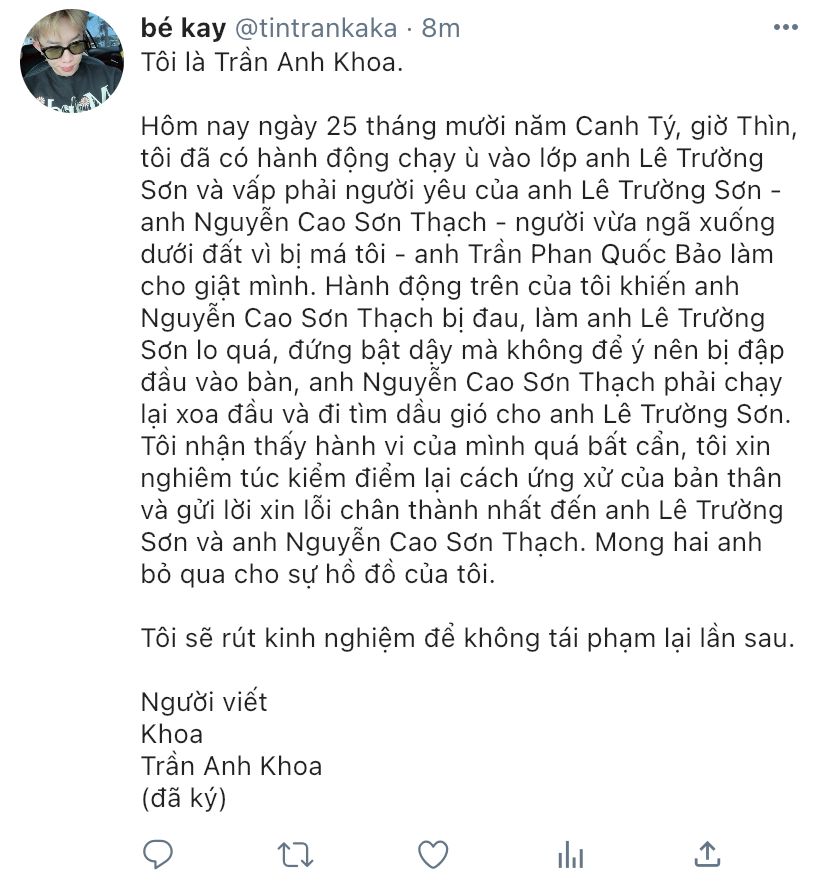The image size is (828, 885).
Task: View tweet analytics bar chart
Action: tap(570, 855)
